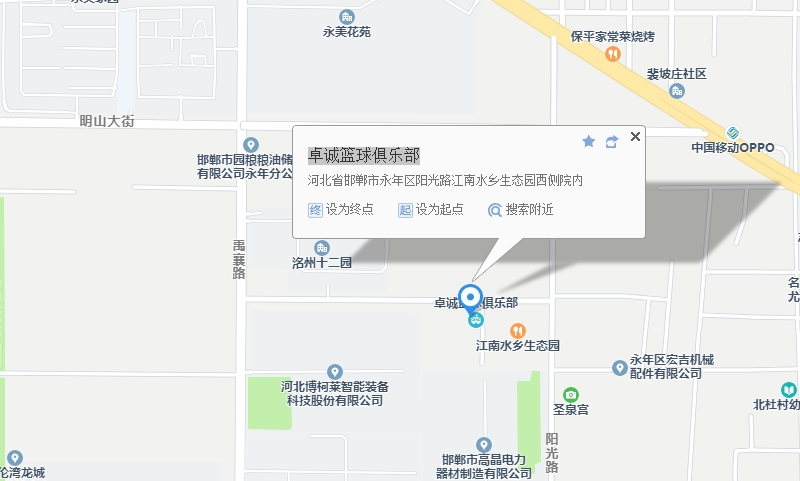Viewport: 800px width, 481px height.
Task: Search nearby (搜索附近)
Action: [520, 210]
